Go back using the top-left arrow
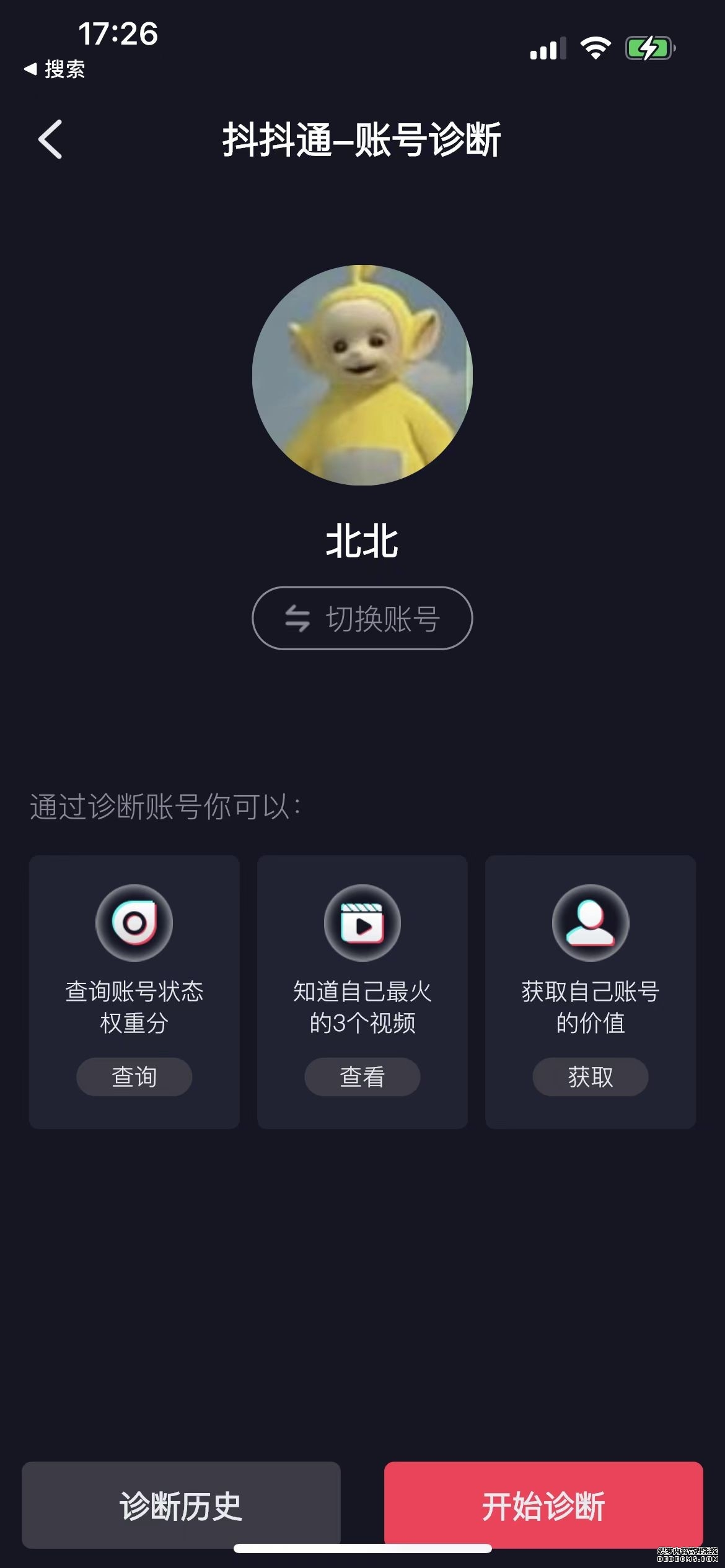725x1568 pixels. click(51, 139)
